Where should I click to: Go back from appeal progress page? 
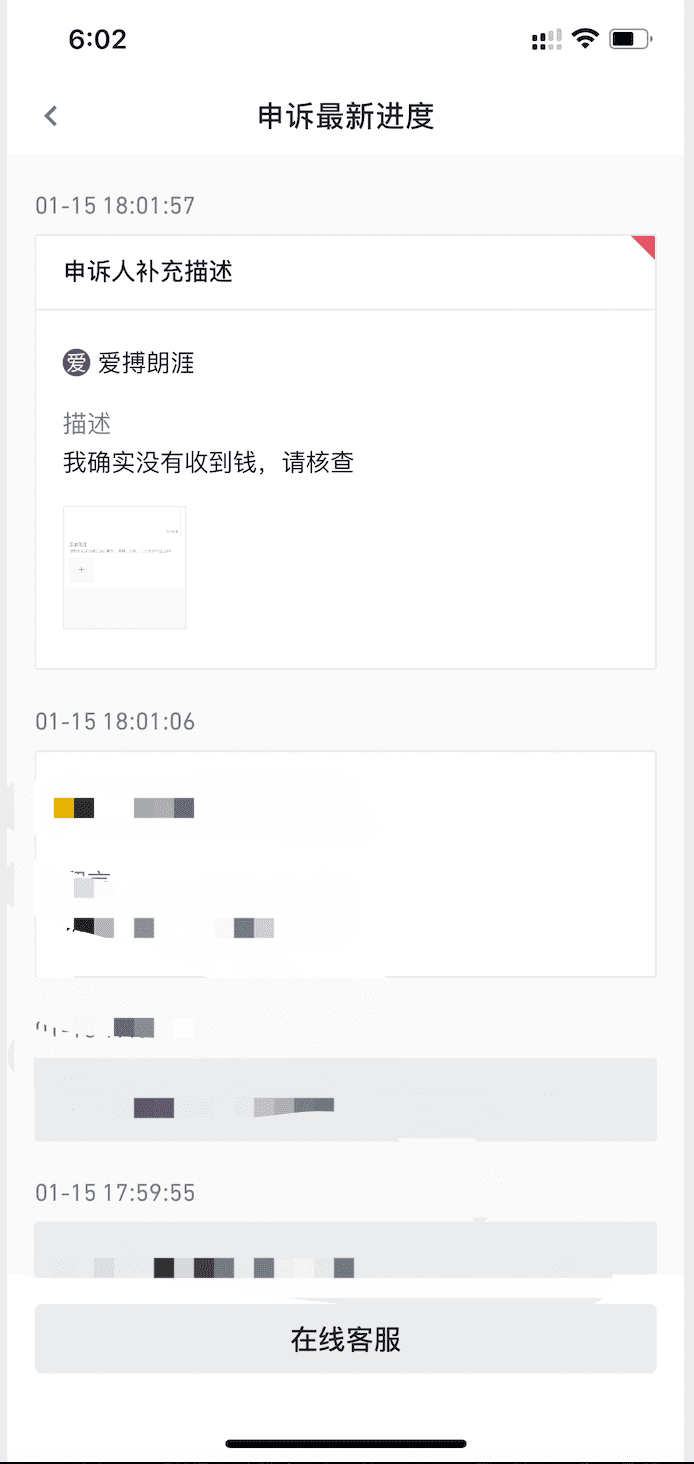[51, 116]
